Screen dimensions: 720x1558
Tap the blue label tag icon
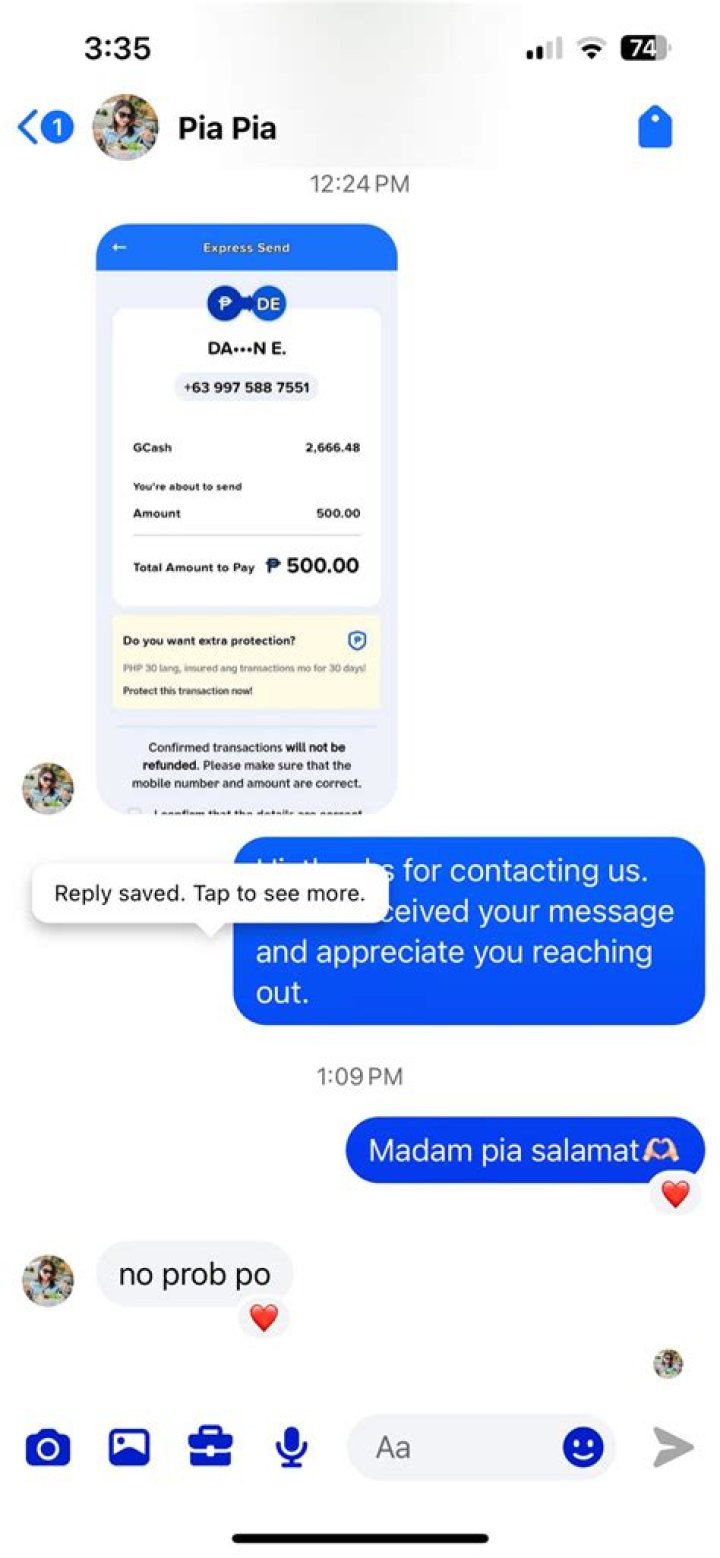point(655,128)
